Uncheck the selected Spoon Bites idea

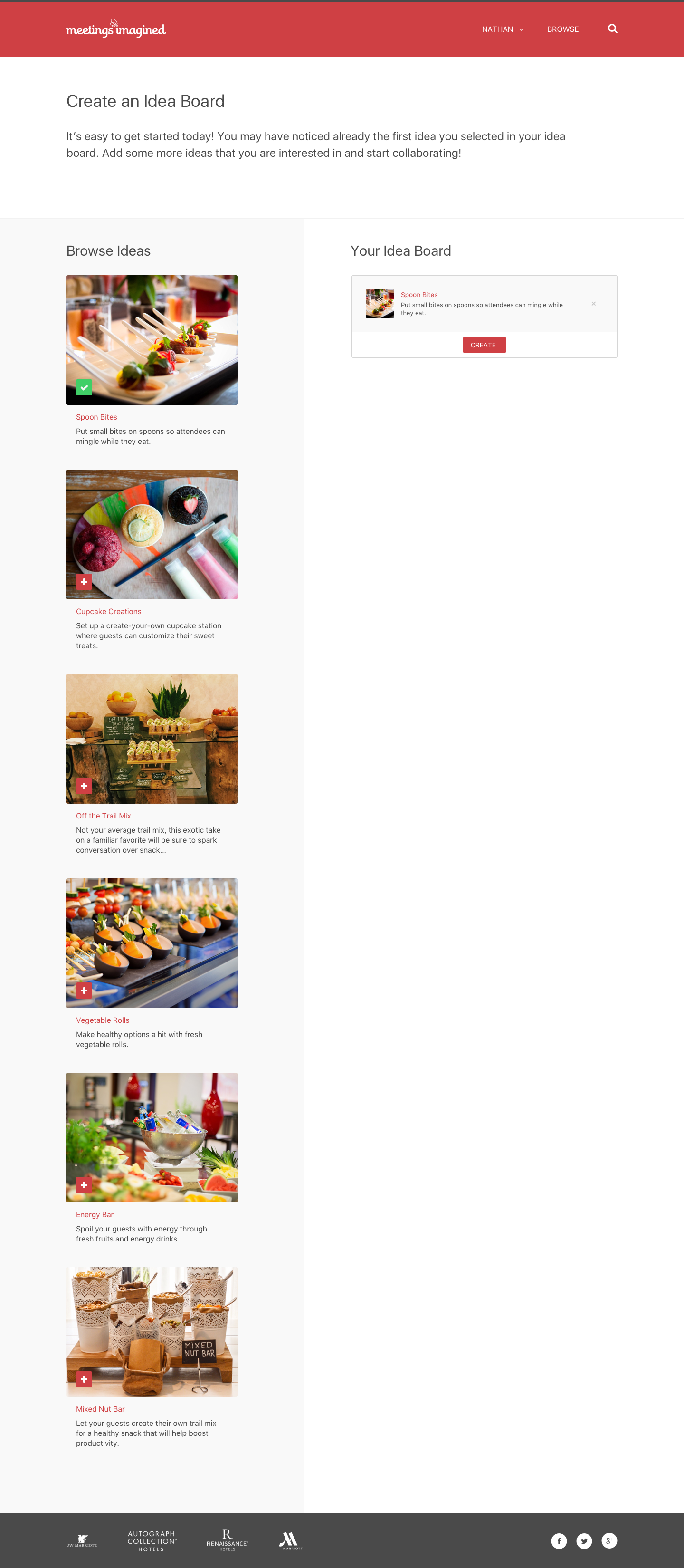tap(84, 387)
